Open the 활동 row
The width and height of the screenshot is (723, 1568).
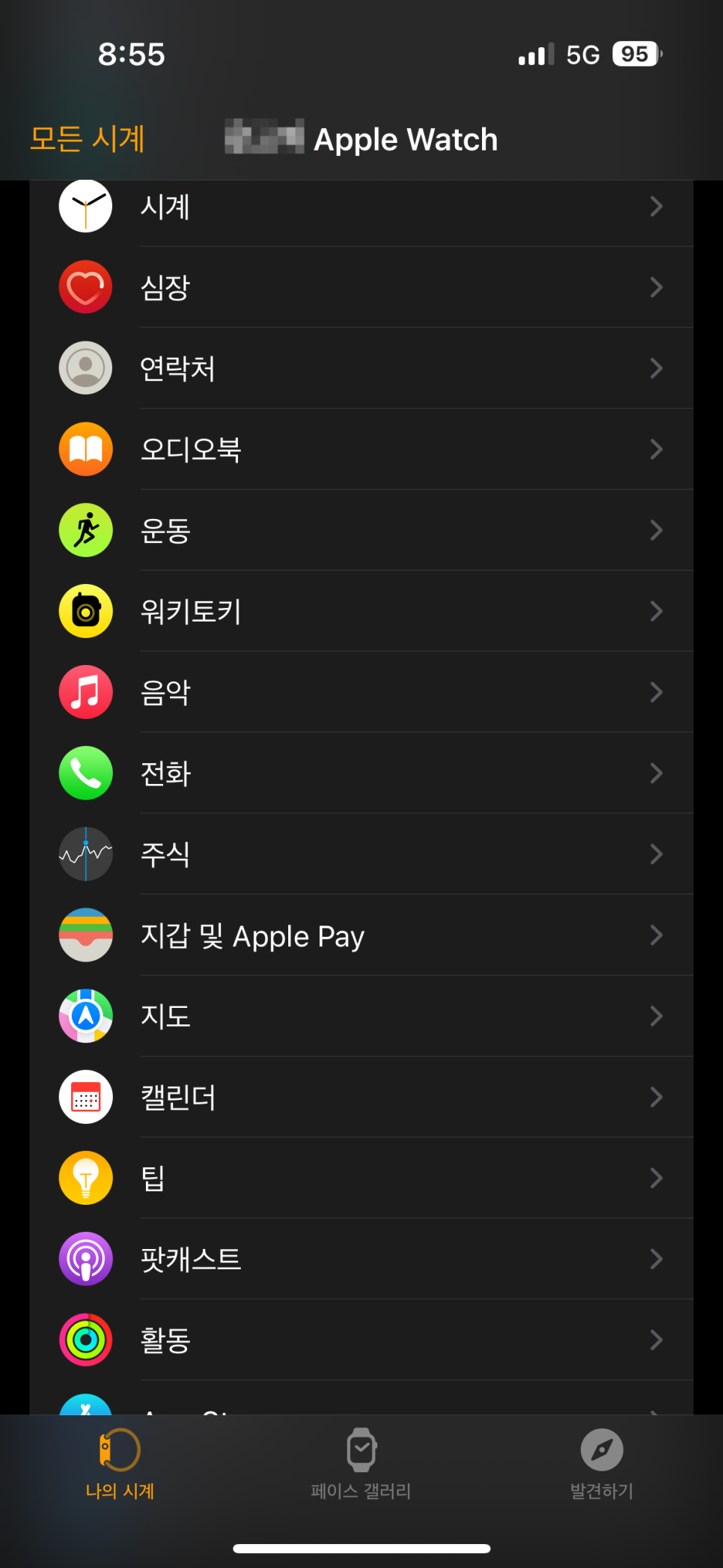(x=361, y=1339)
